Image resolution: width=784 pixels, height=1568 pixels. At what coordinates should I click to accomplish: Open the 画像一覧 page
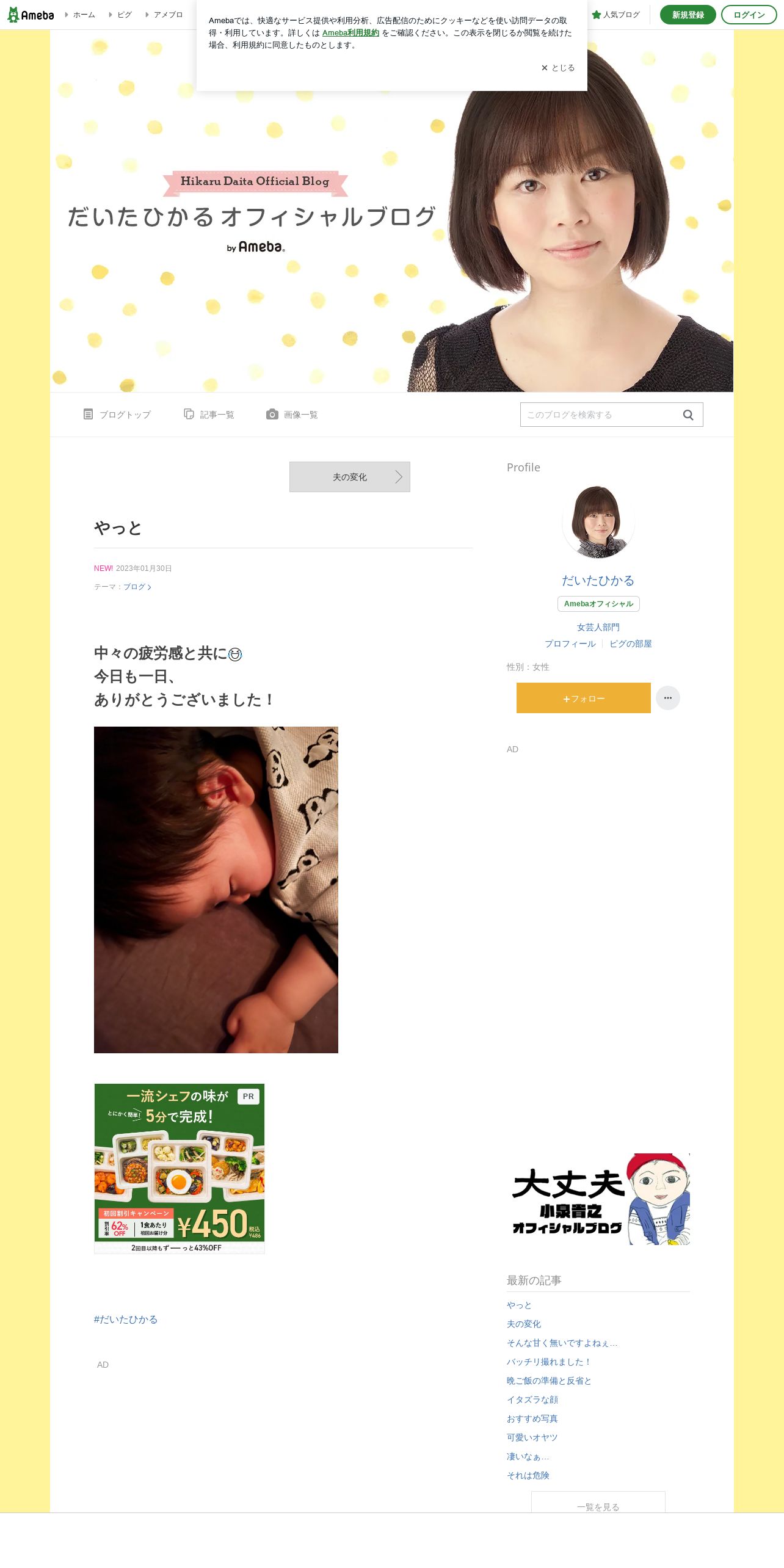point(292,415)
